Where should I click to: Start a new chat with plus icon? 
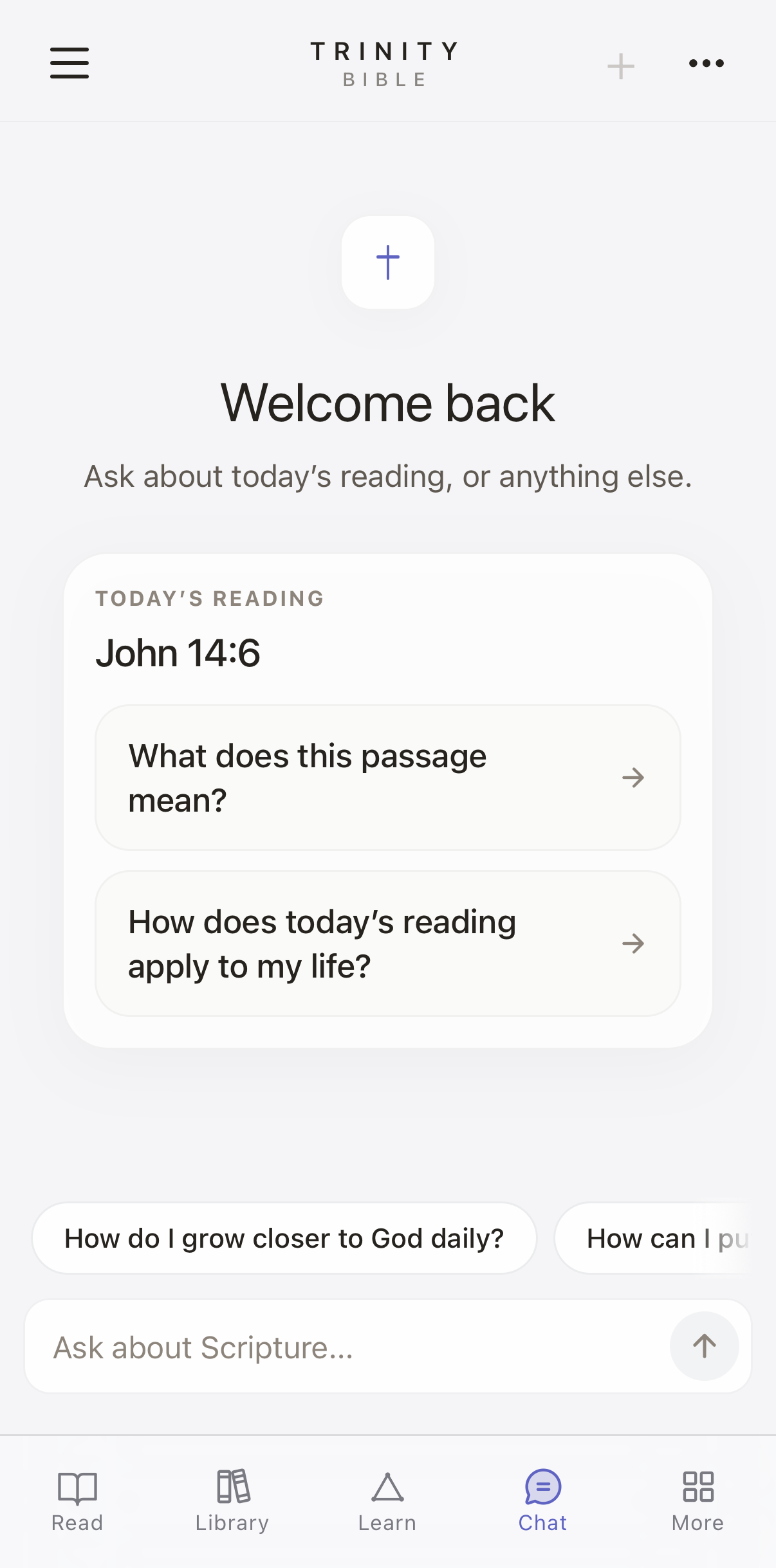point(621,66)
